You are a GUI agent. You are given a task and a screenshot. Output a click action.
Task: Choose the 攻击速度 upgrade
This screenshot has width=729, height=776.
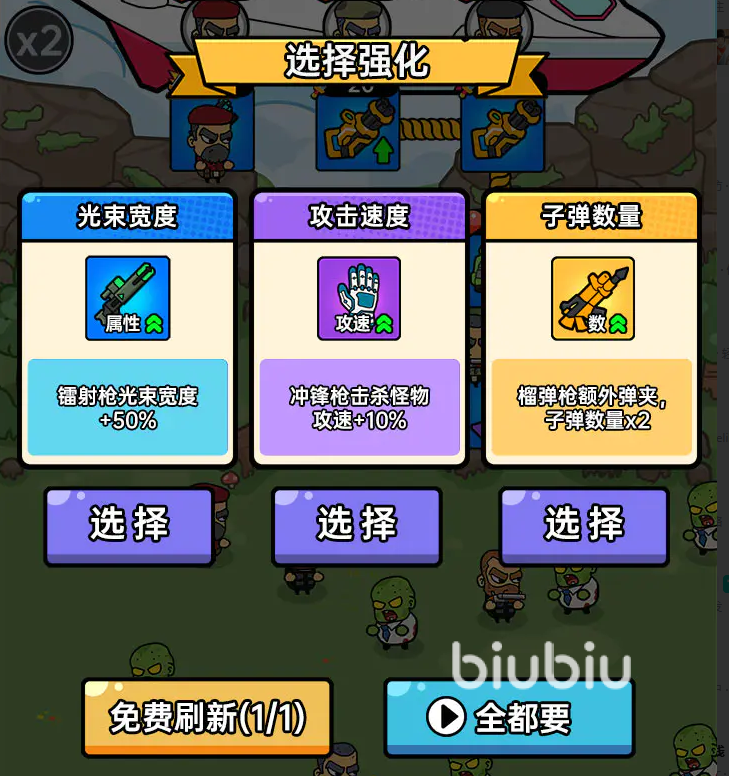coord(357,525)
